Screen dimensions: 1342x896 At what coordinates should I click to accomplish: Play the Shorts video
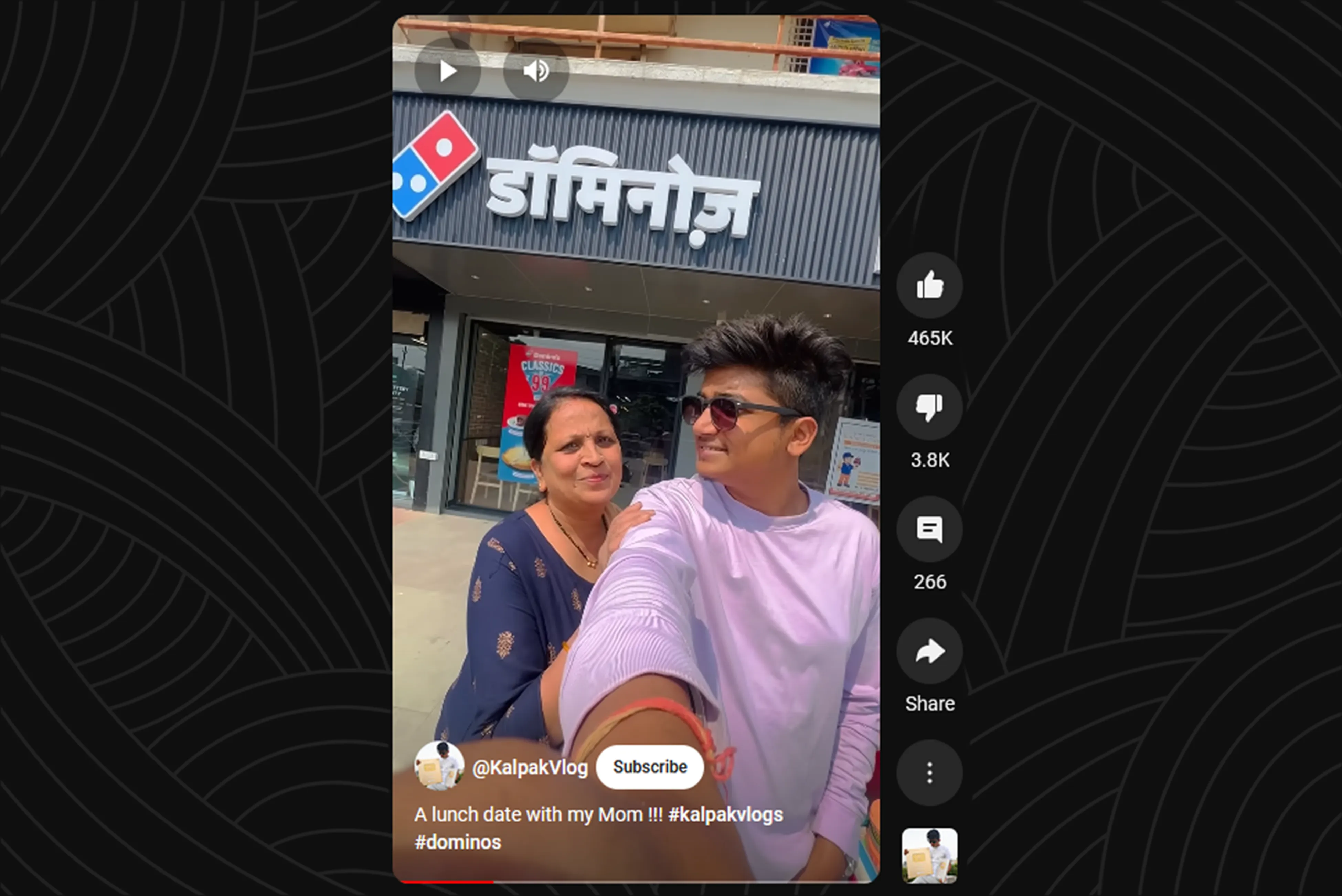447,71
